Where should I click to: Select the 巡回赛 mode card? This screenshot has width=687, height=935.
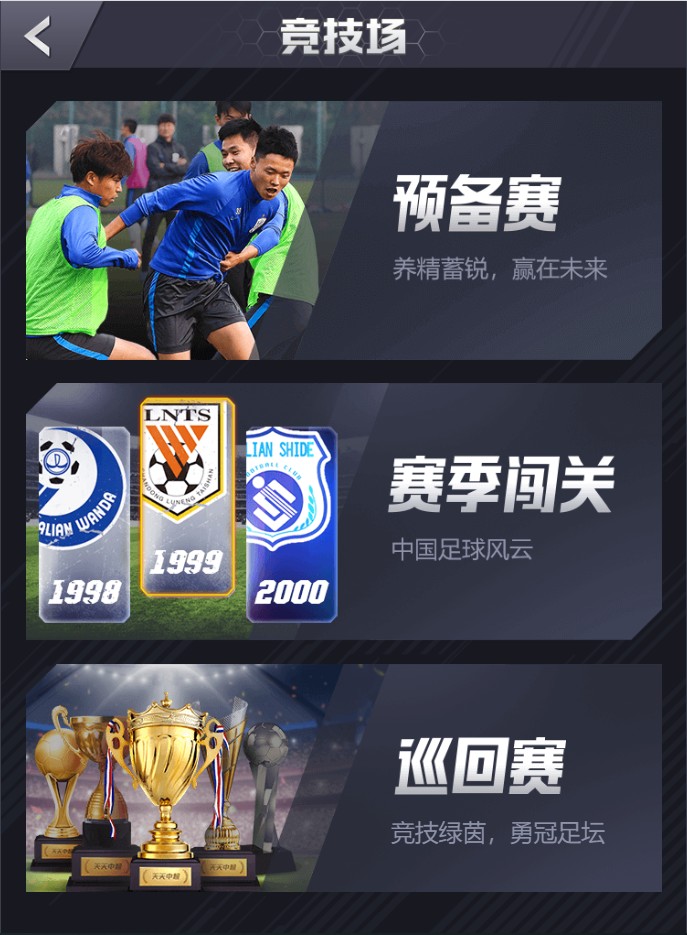tap(343, 777)
